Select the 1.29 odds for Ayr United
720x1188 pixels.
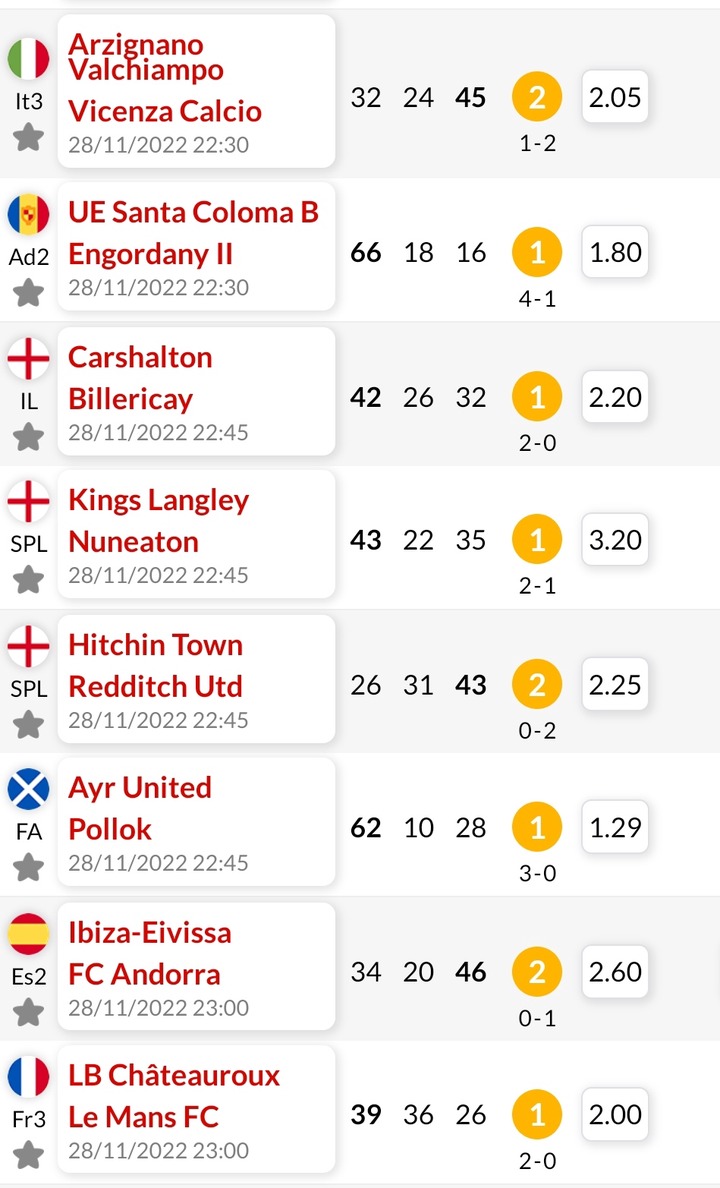tap(615, 827)
